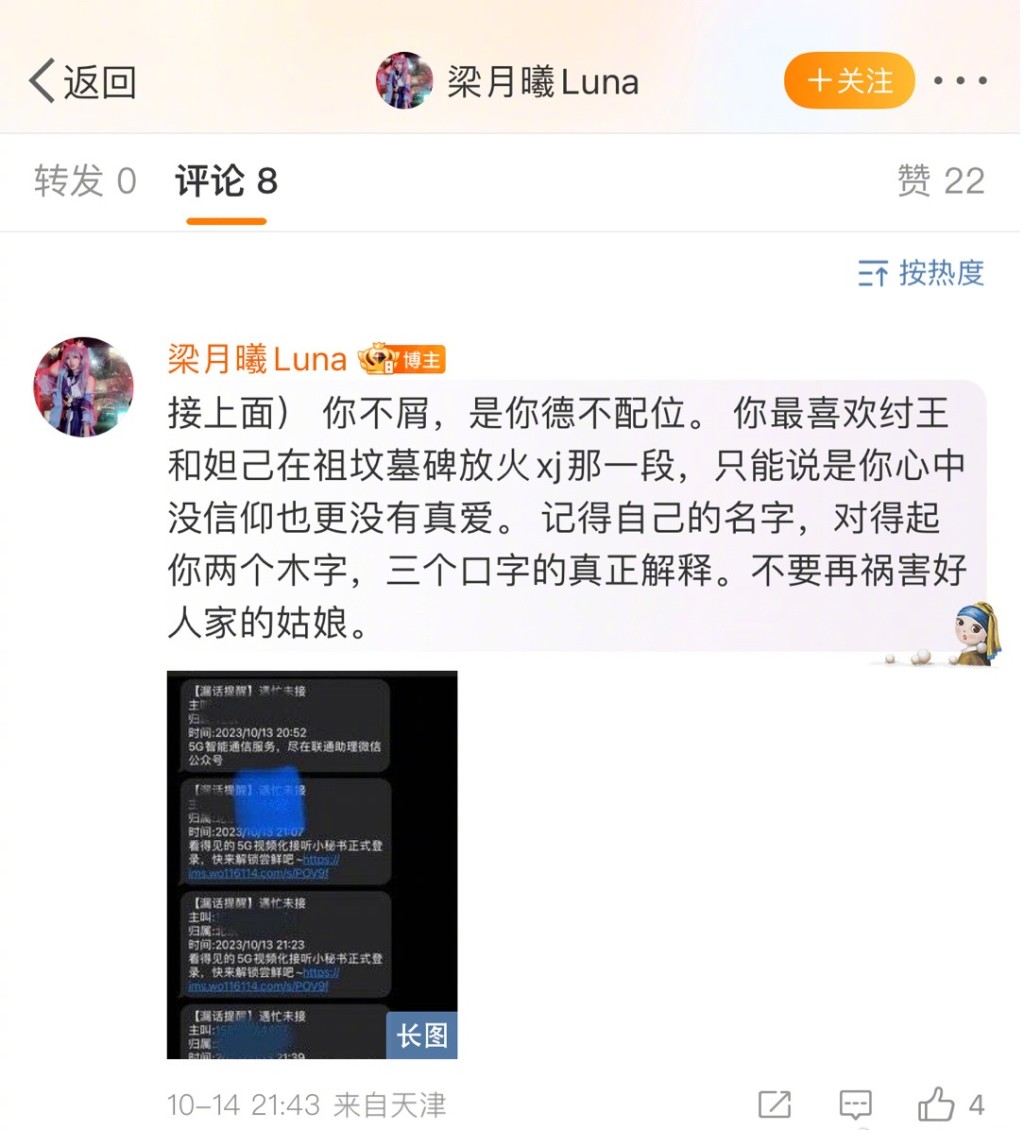This screenshot has height=1130, width=1024.
Task: Select the 评论 tab
Action: click(x=226, y=181)
